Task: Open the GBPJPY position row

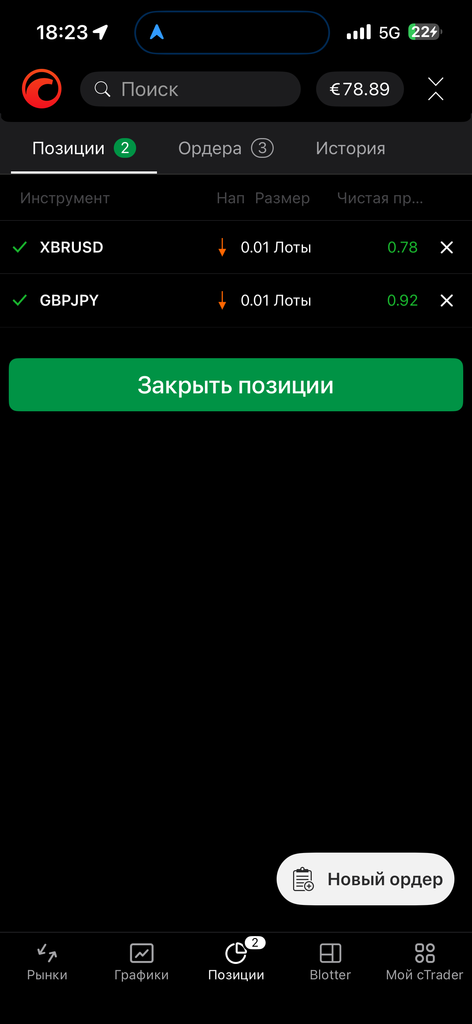Action: coord(236,300)
